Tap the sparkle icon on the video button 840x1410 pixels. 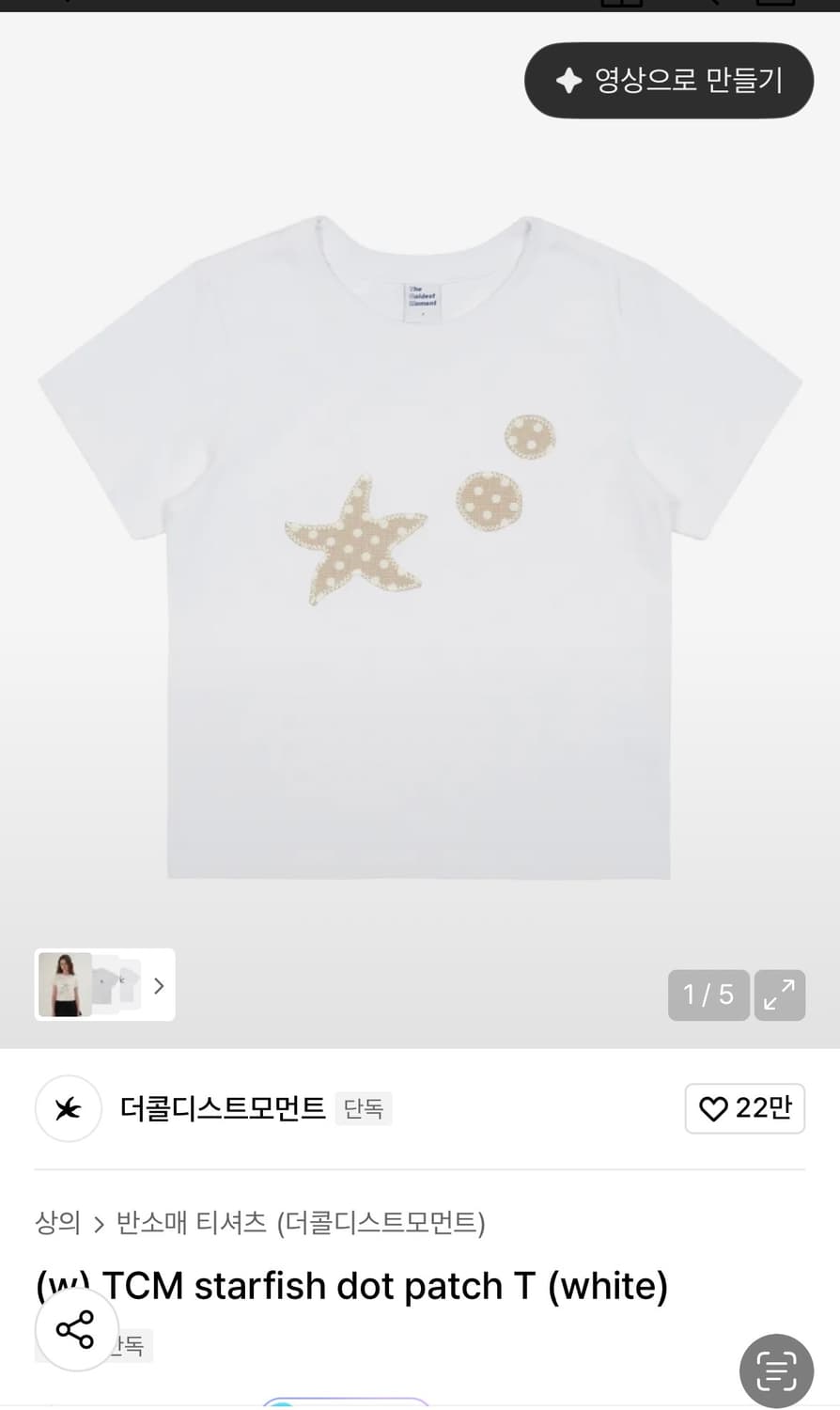coord(568,80)
